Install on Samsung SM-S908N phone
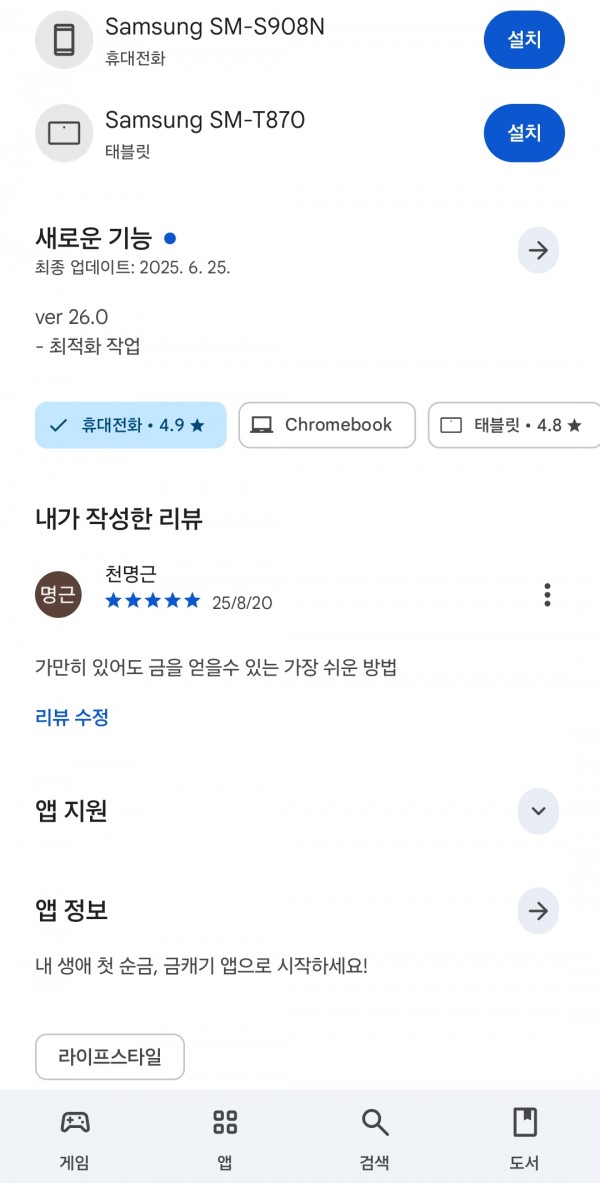Screen dimensions: 600x1183 [524, 40]
